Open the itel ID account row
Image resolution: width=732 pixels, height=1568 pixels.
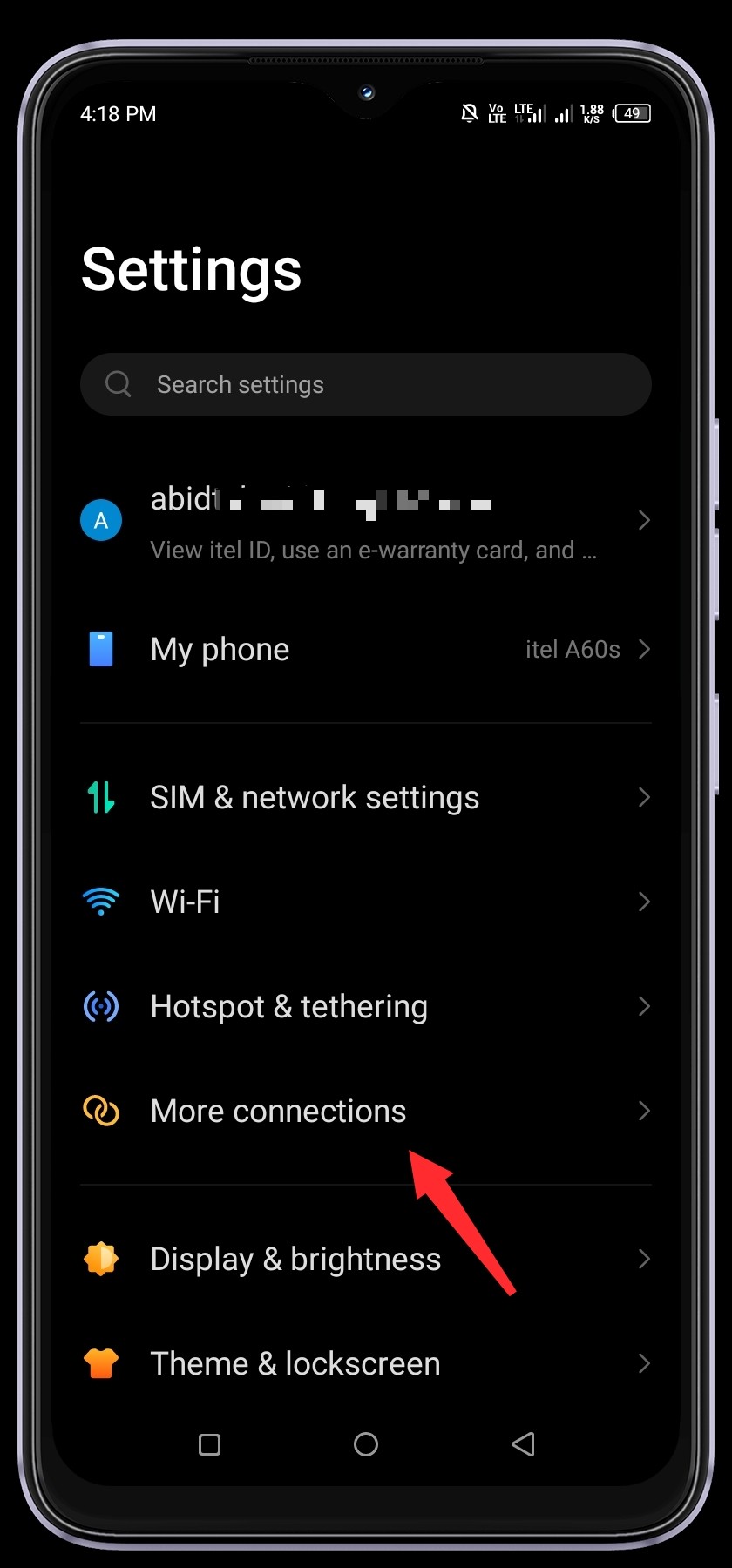[x=366, y=521]
